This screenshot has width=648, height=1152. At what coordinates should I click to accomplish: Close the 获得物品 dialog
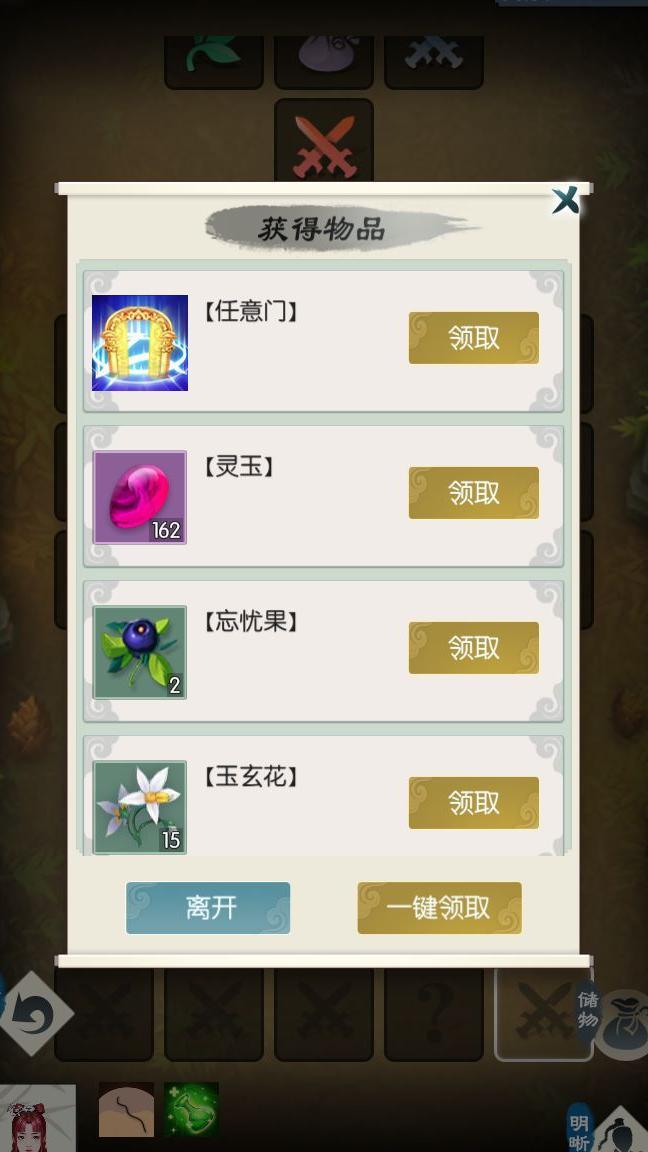[x=566, y=200]
